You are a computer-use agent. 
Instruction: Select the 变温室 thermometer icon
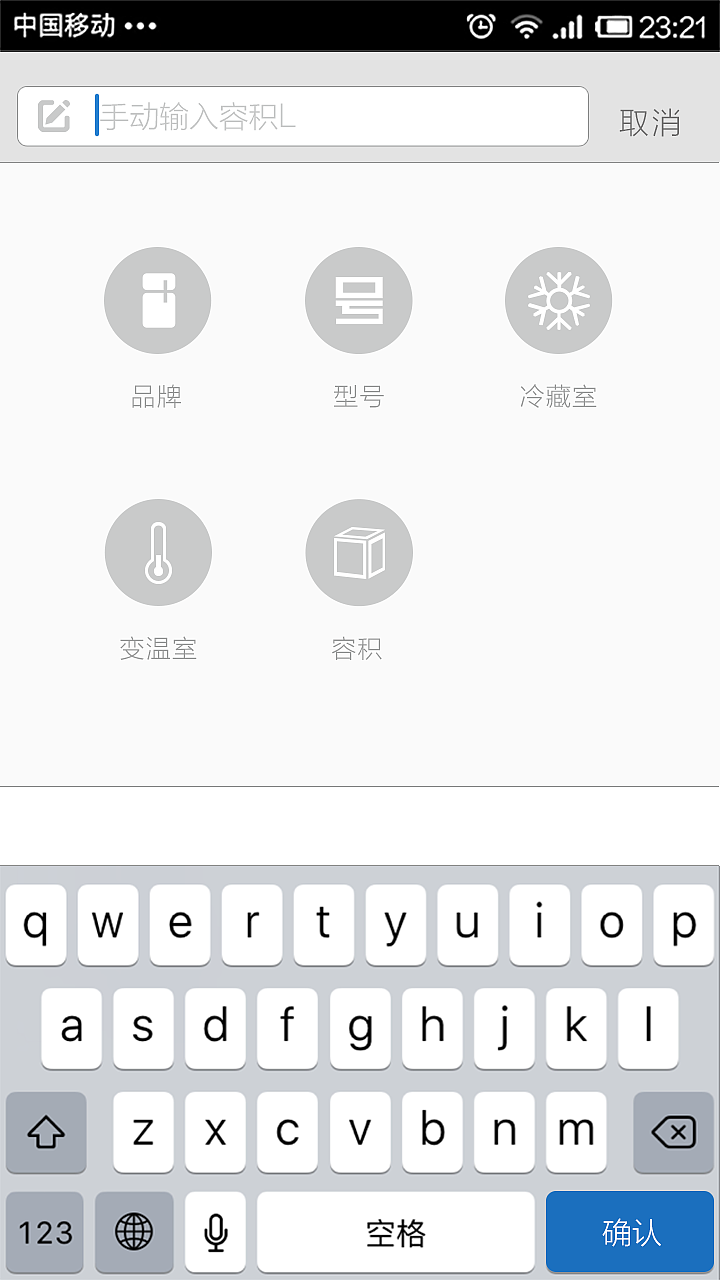tap(157, 552)
